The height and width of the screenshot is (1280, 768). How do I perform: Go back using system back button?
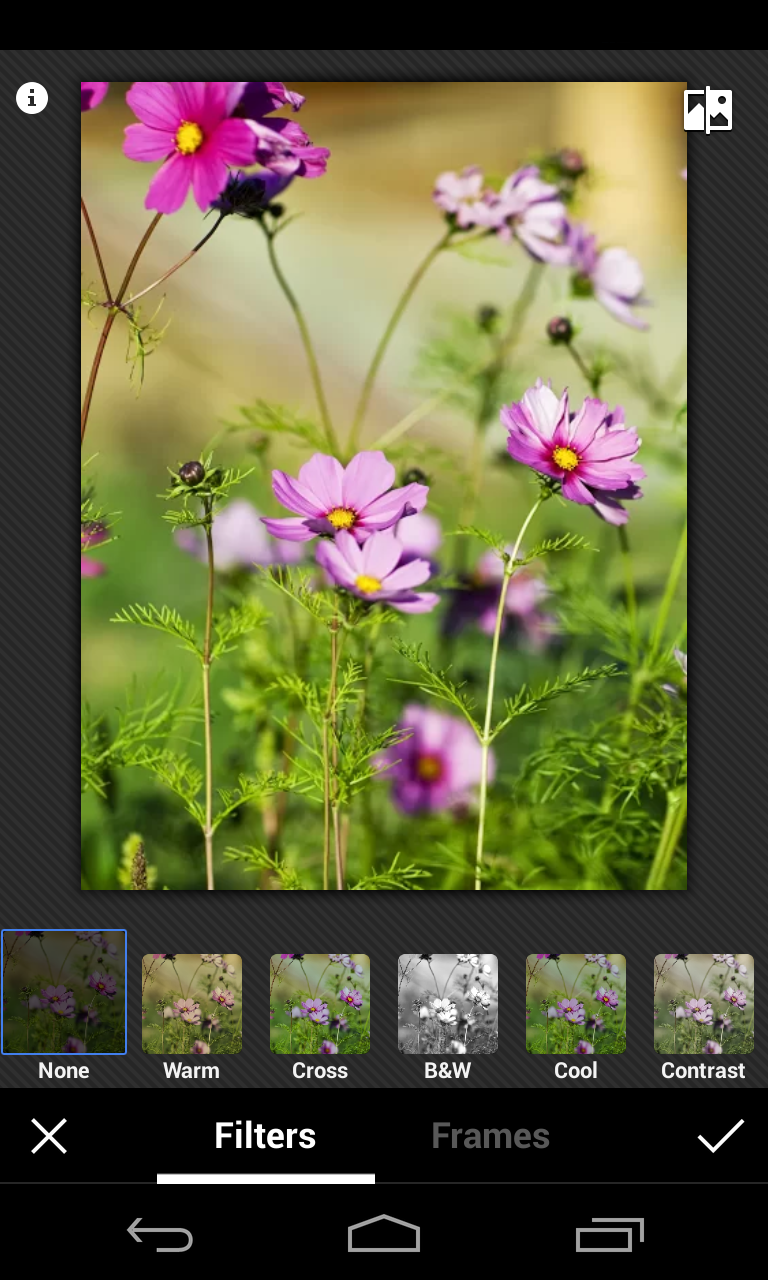pyautogui.click(x=160, y=1235)
